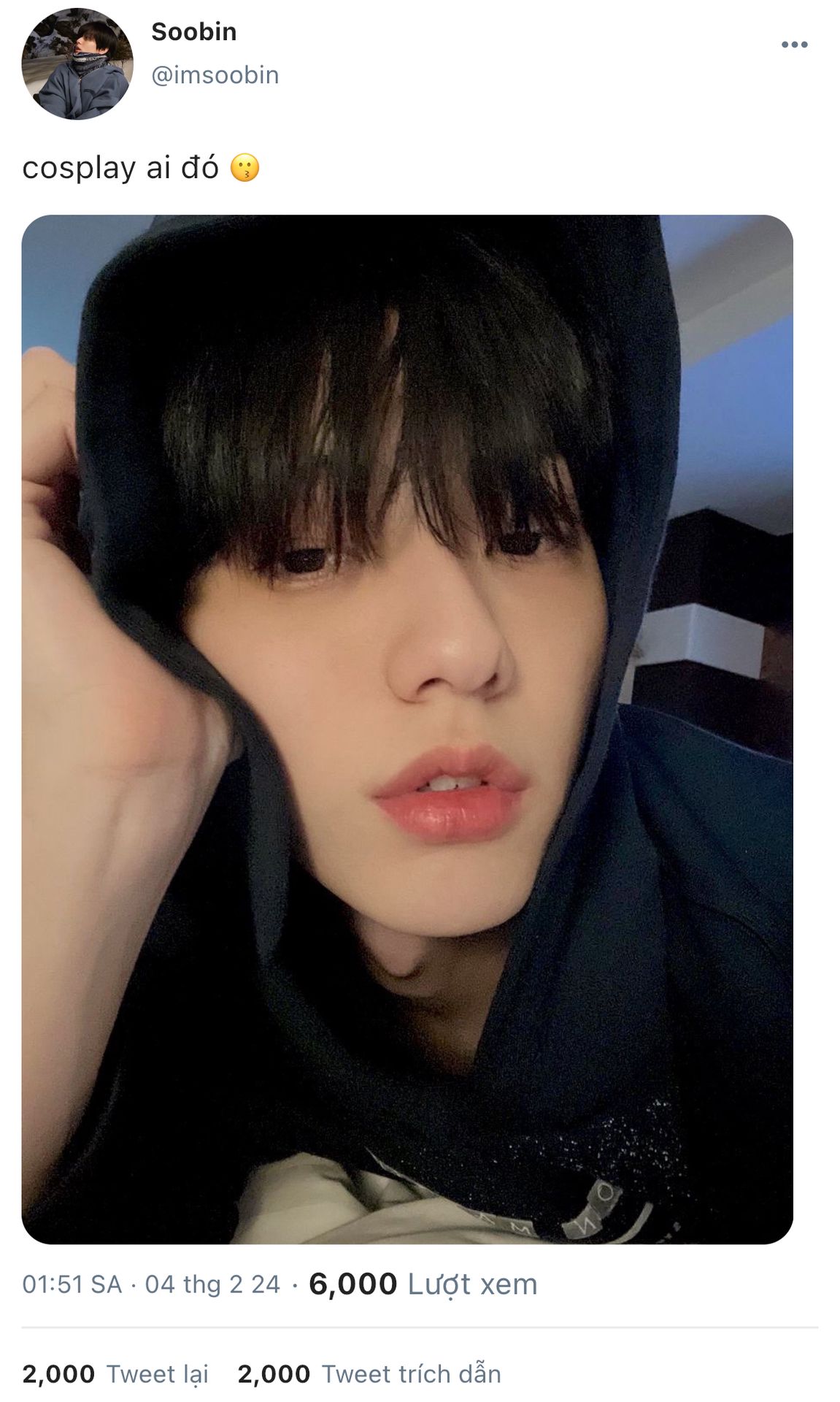Expand the hoodie selfie photo

(407, 729)
